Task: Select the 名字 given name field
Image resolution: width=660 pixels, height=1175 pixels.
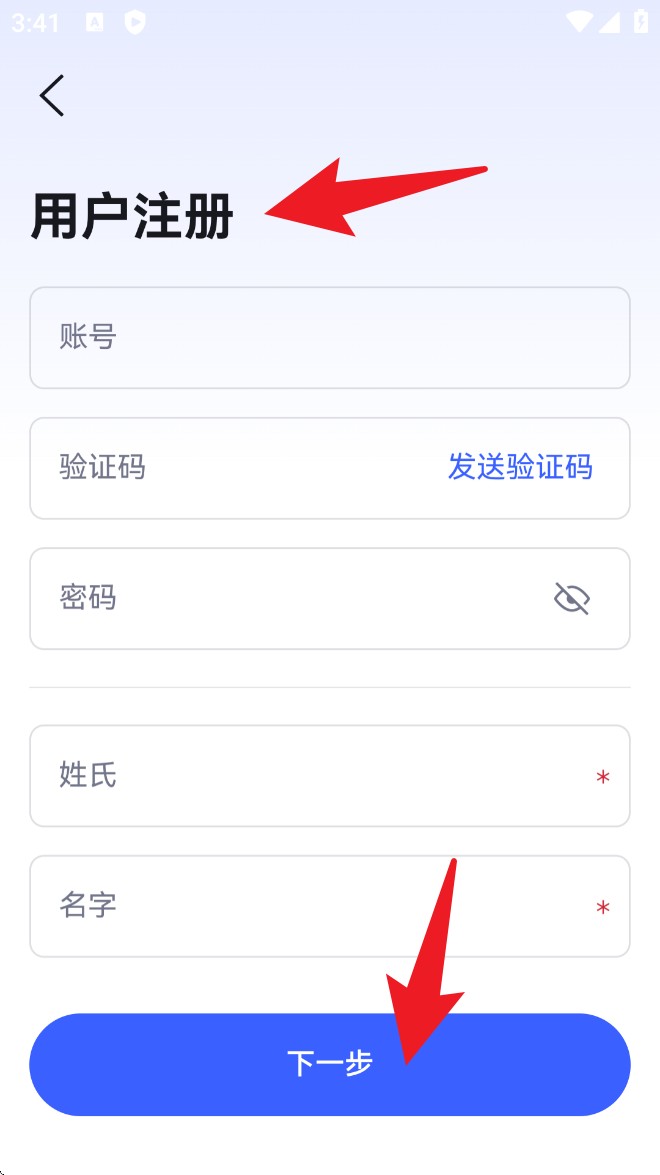Action: pos(330,907)
